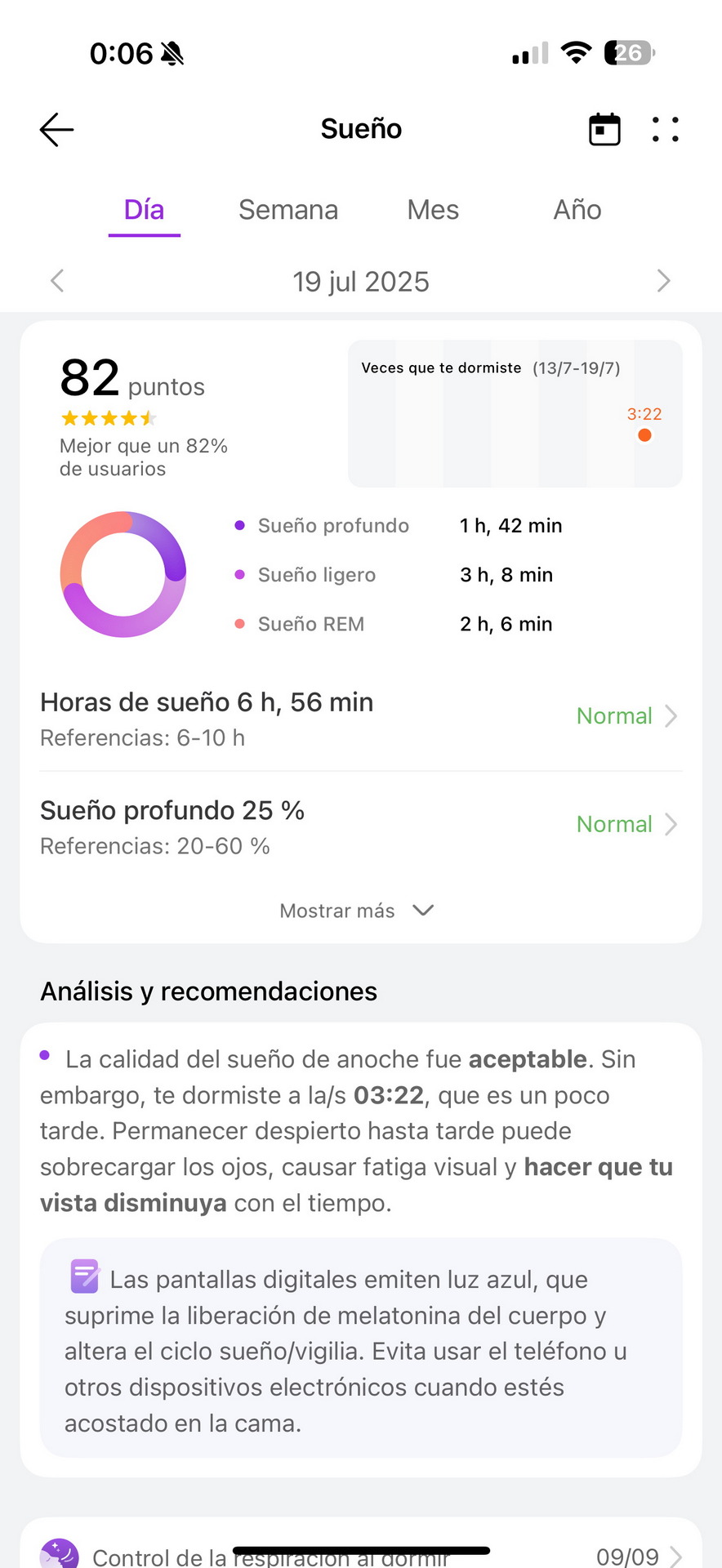Go back from the Sueño screen
The height and width of the screenshot is (1568, 722).
(56, 129)
